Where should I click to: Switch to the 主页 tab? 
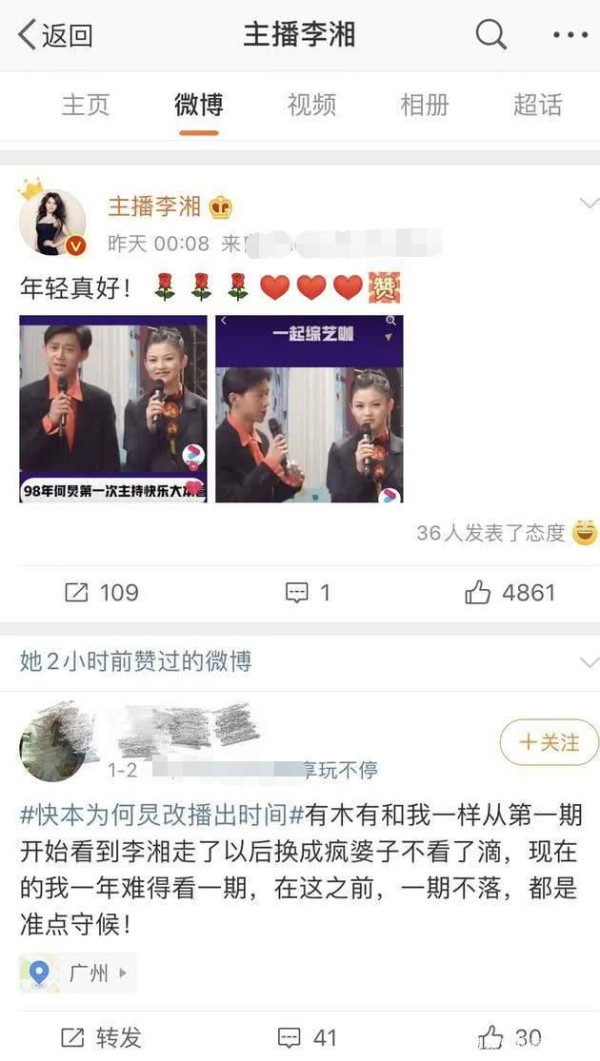(x=85, y=105)
